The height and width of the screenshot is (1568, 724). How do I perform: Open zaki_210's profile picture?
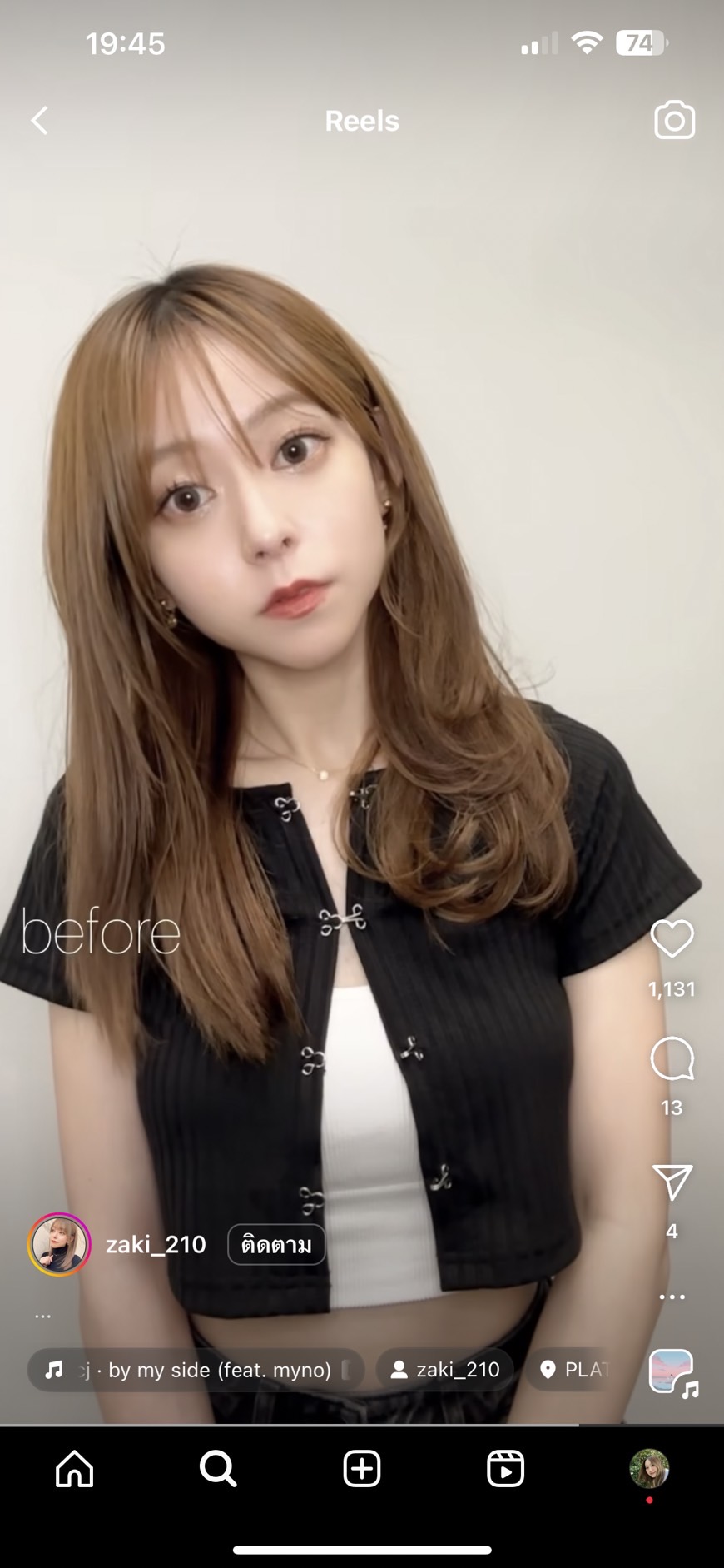point(59,1244)
